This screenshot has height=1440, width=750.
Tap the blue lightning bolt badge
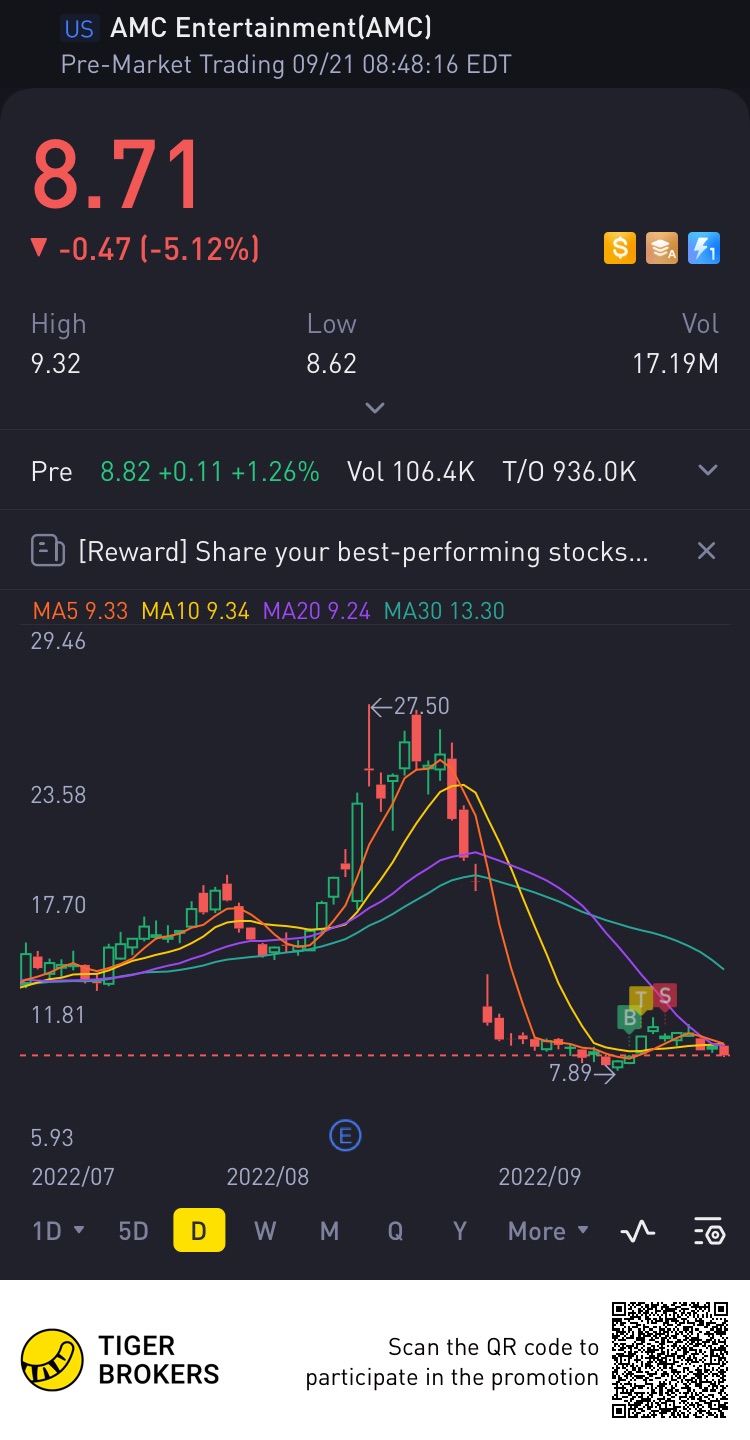(x=704, y=248)
